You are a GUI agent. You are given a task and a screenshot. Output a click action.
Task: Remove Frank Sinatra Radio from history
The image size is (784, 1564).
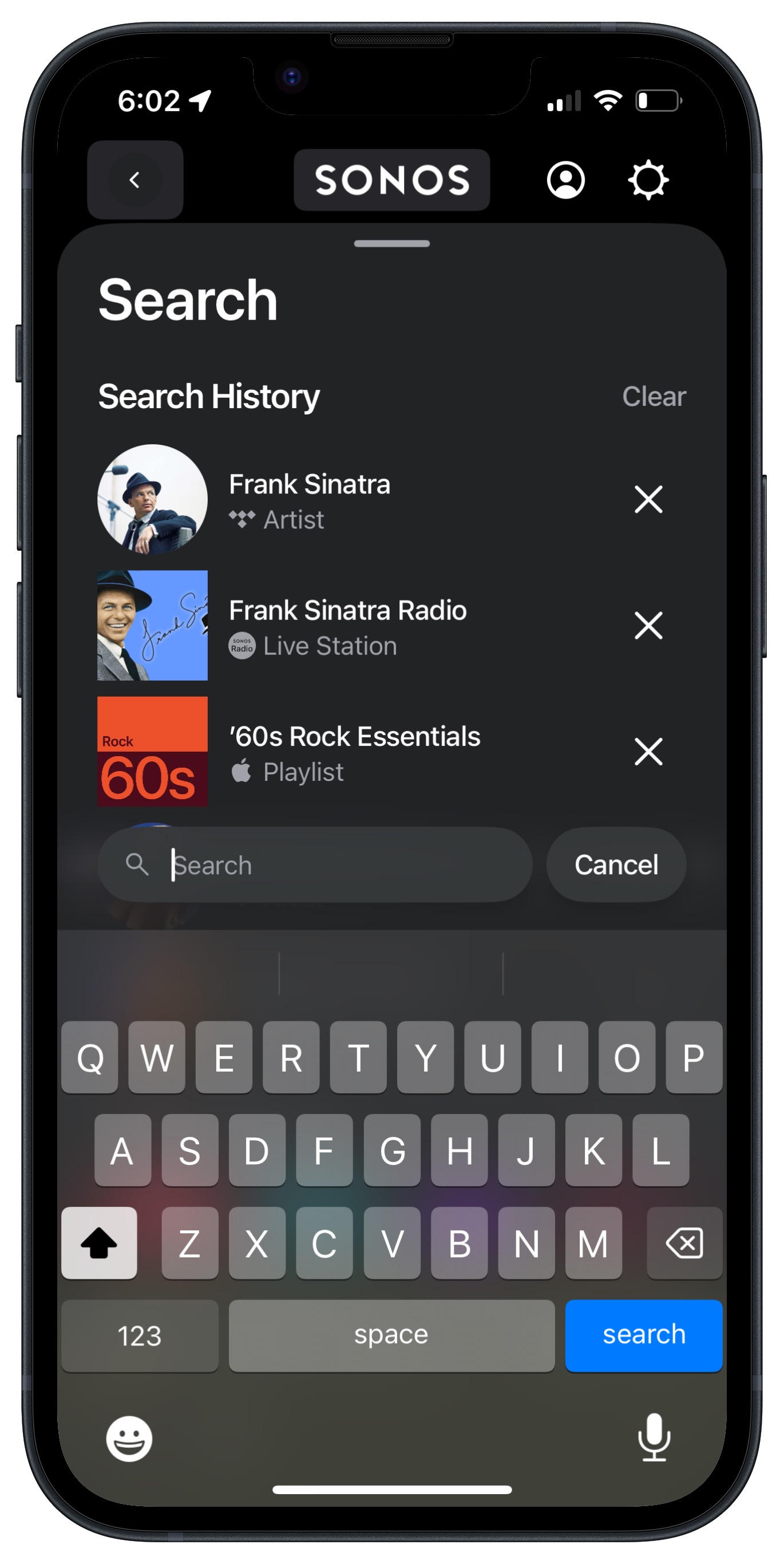(x=648, y=625)
